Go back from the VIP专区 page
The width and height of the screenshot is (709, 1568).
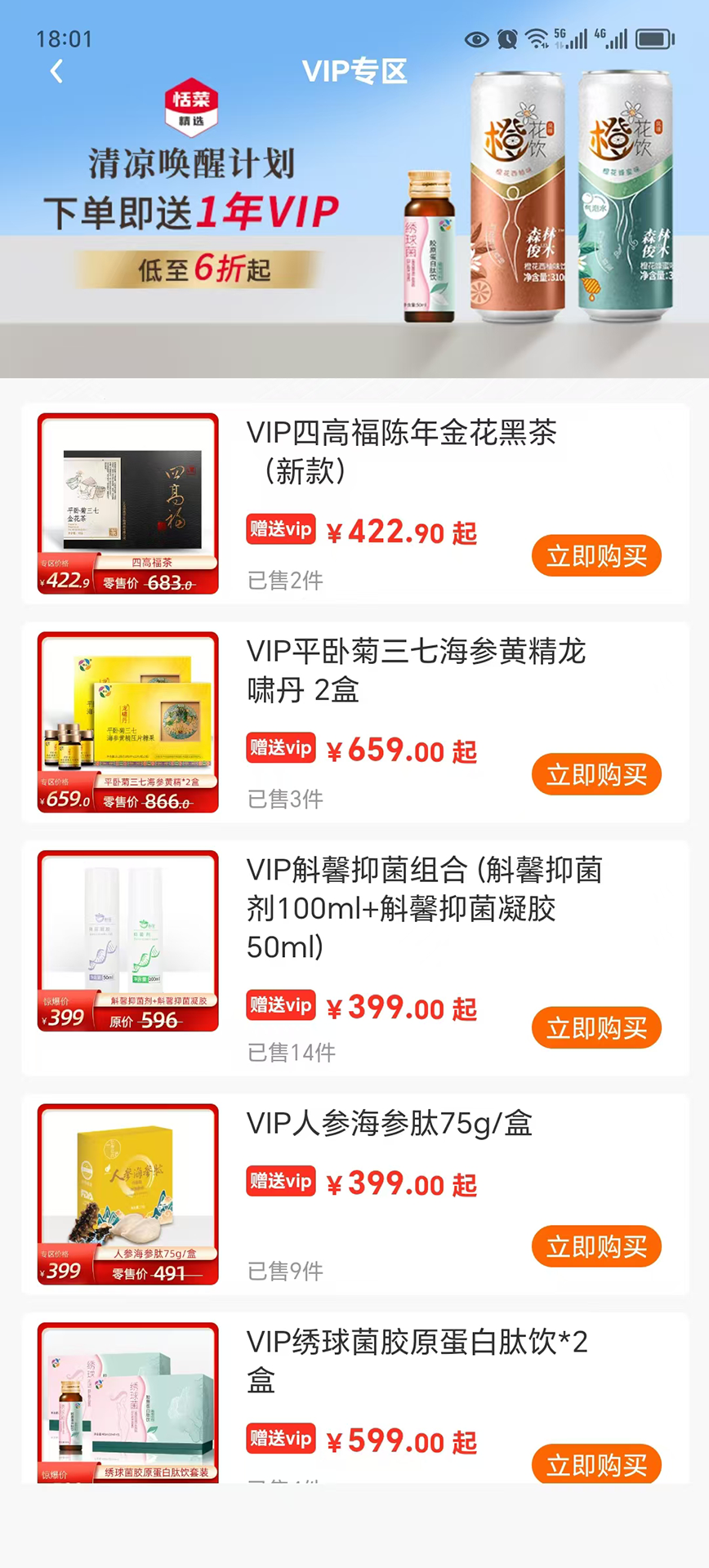click(56, 72)
